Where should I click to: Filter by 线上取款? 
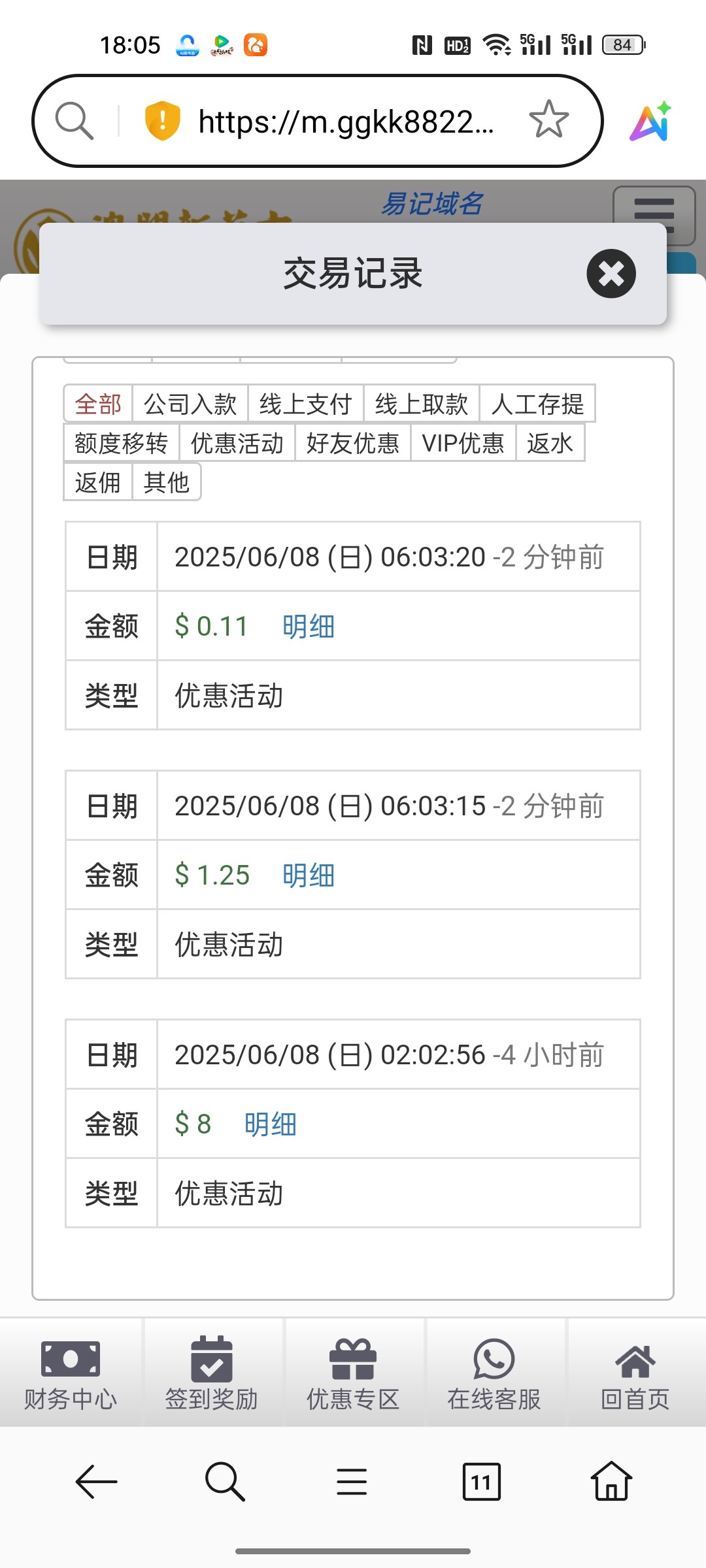[422, 404]
